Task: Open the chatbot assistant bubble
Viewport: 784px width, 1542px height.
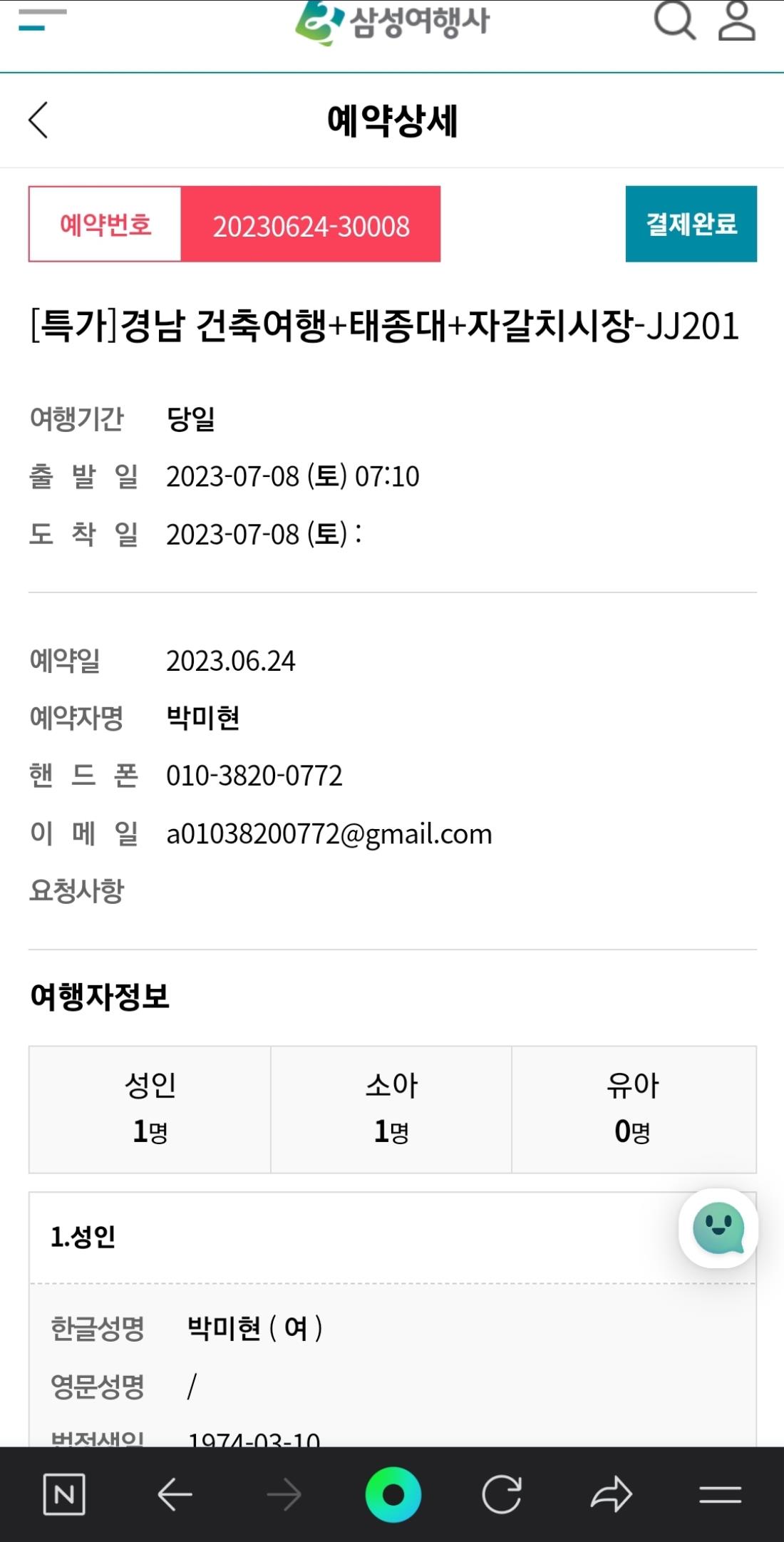Action: pos(718,1228)
